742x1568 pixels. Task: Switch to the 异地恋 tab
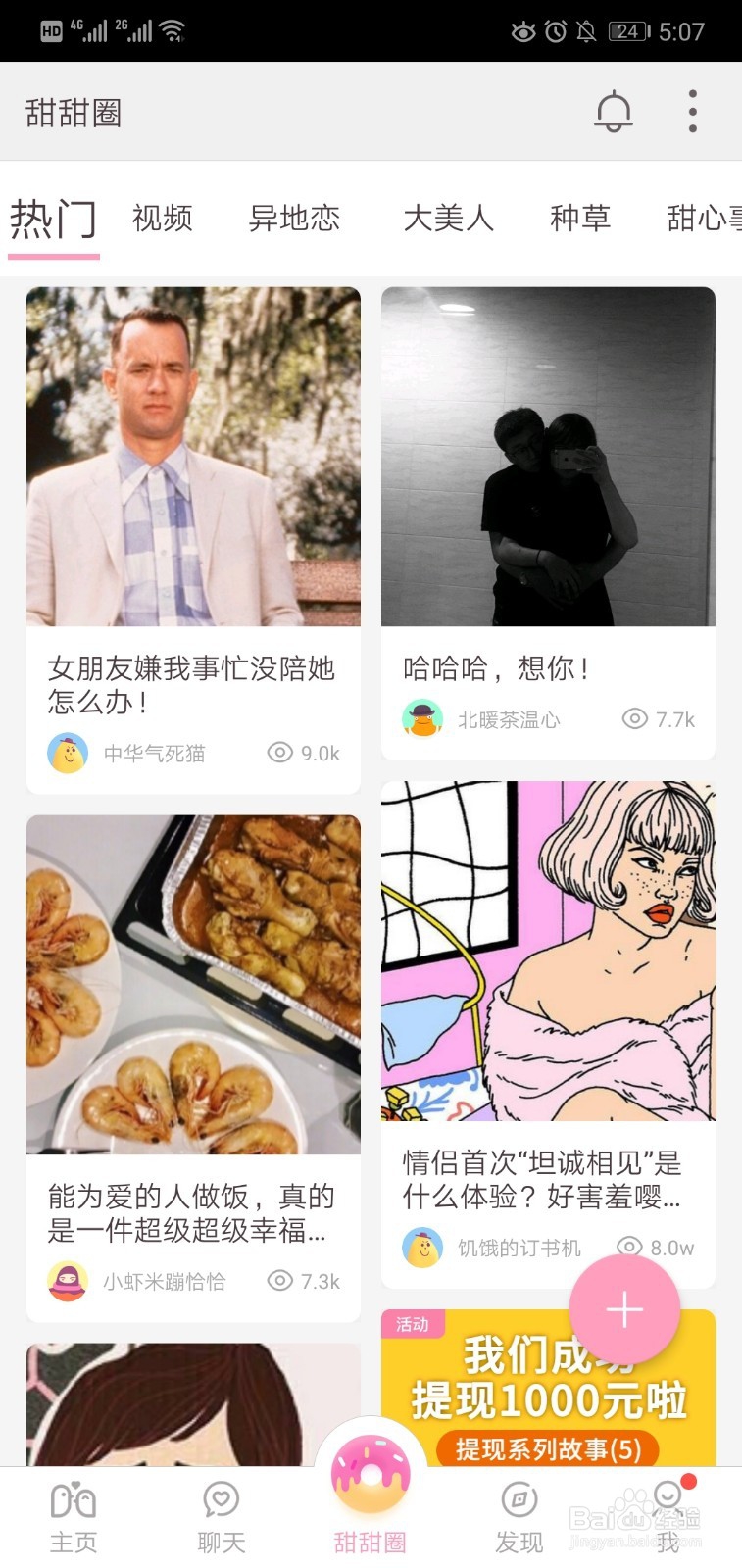coord(295,219)
